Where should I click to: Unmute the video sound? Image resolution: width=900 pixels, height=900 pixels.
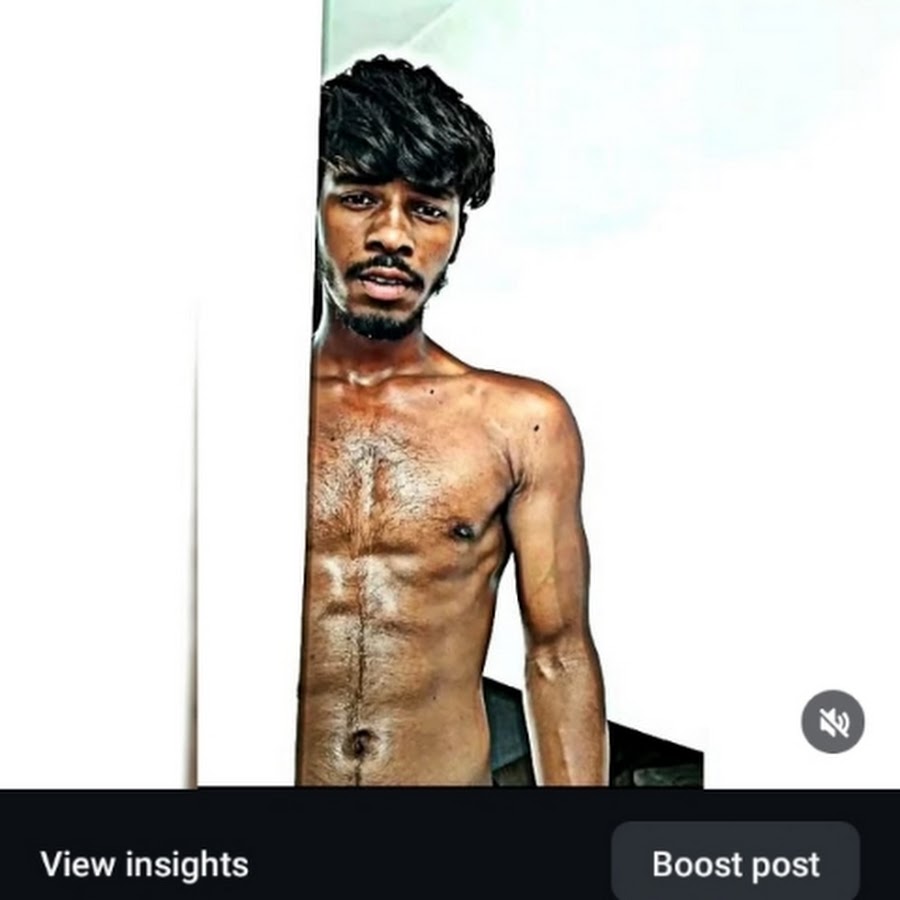pos(832,721)
